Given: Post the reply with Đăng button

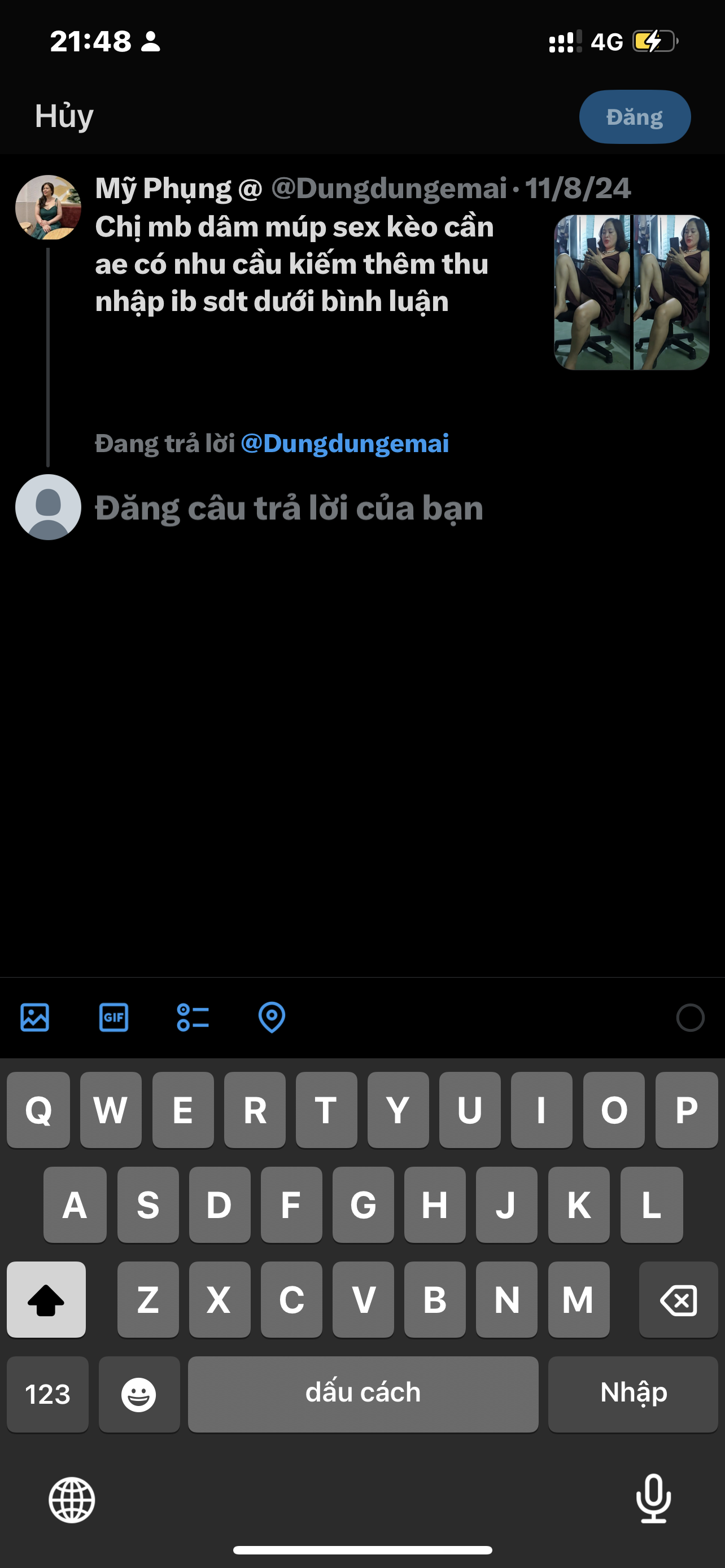Looking at the screenshot, I should point(634,117).
